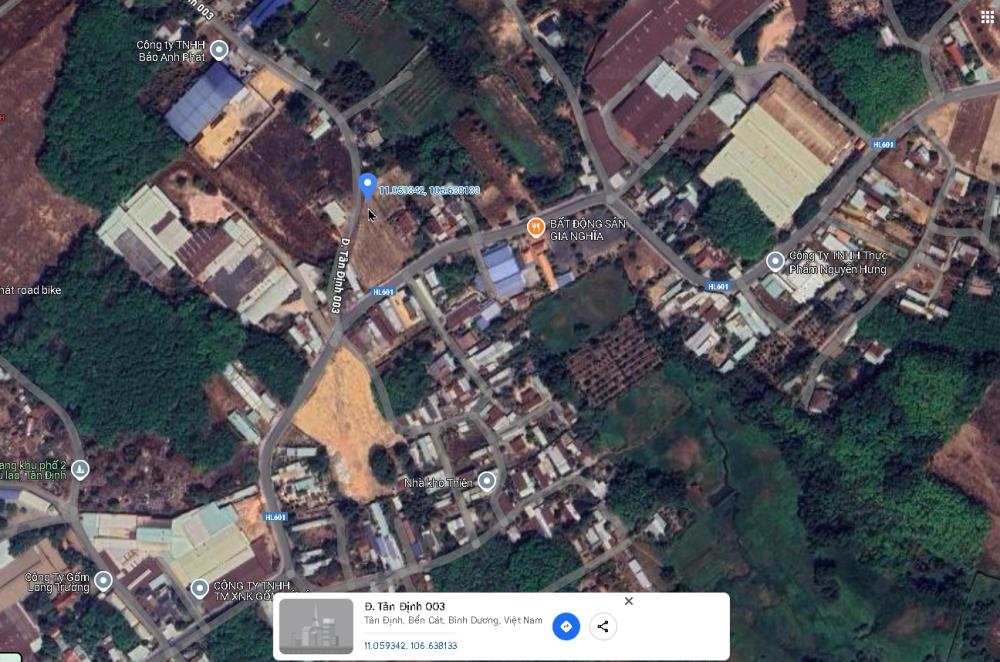Open the Bất Động Sản Gia Nghĩa marker
This screenshot has width=1000, height=662.
coord(536,227)
